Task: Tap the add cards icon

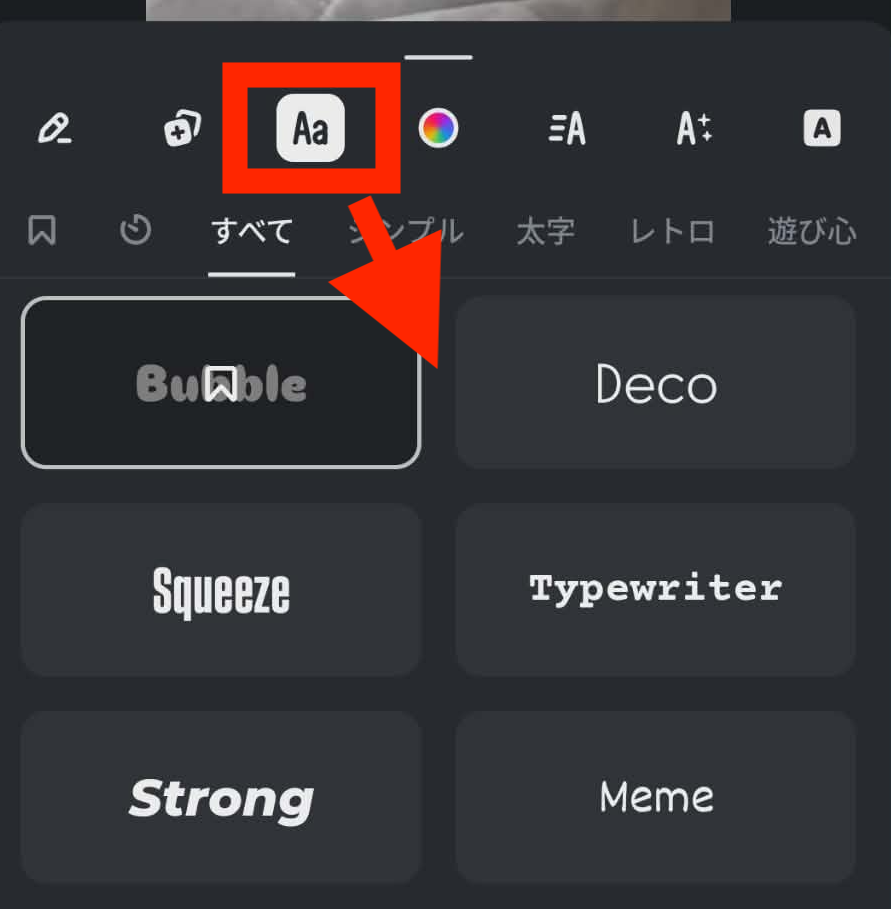Action: pos(182,129)
